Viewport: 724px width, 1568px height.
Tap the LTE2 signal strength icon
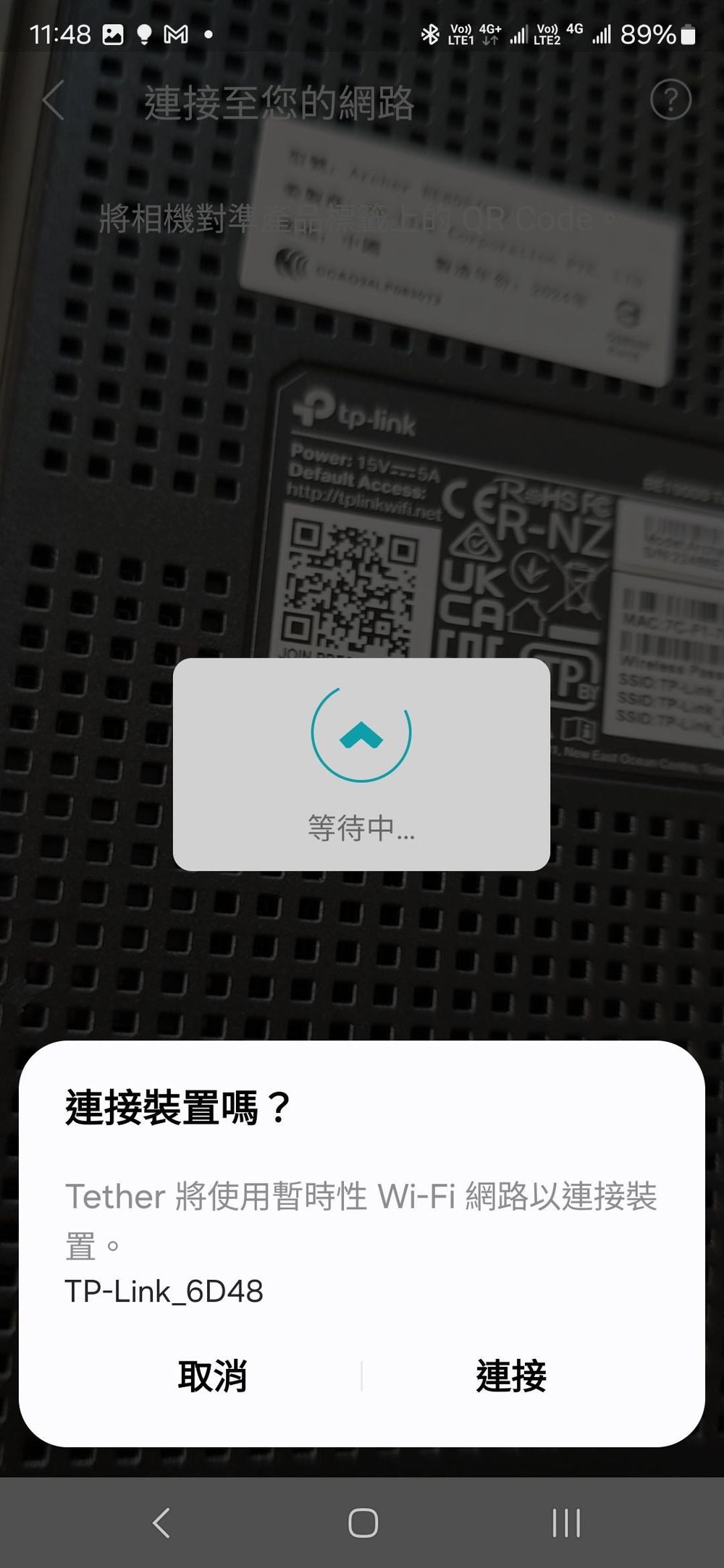point(601,33)
